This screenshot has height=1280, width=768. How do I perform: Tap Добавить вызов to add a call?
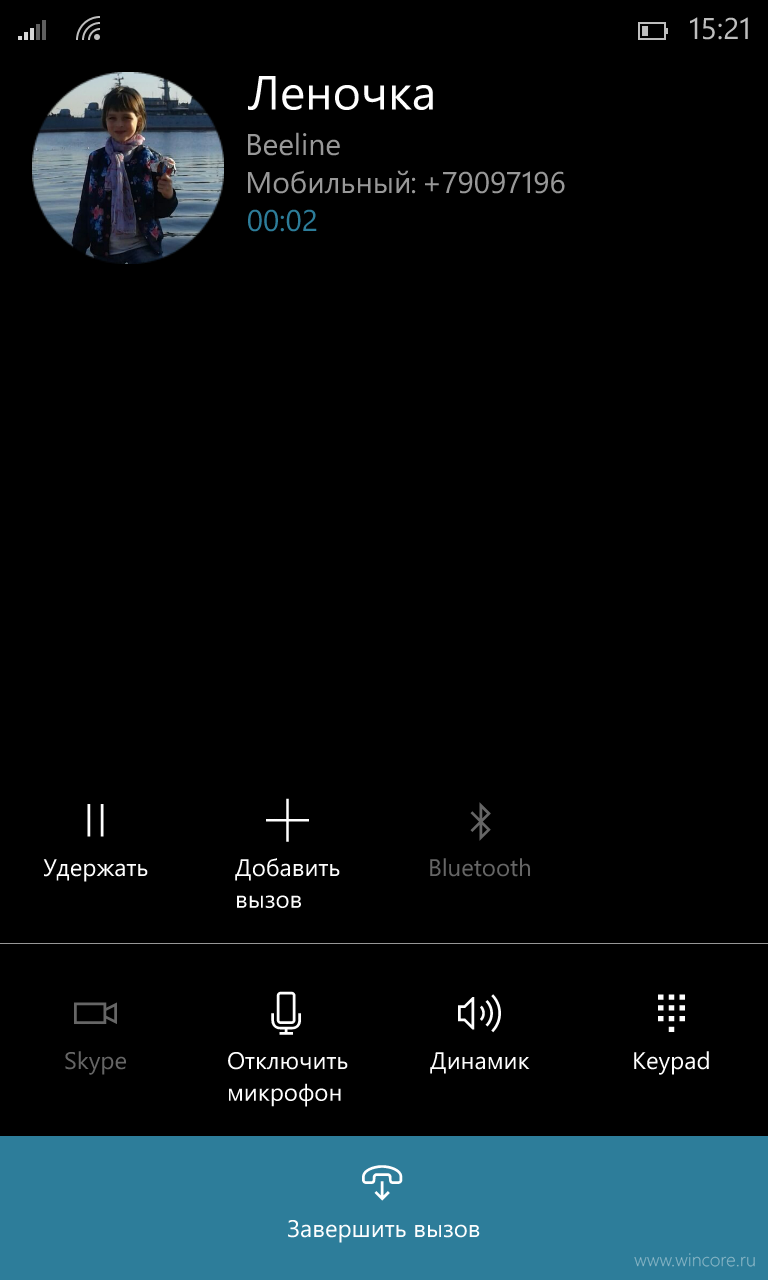click(287, 856)
